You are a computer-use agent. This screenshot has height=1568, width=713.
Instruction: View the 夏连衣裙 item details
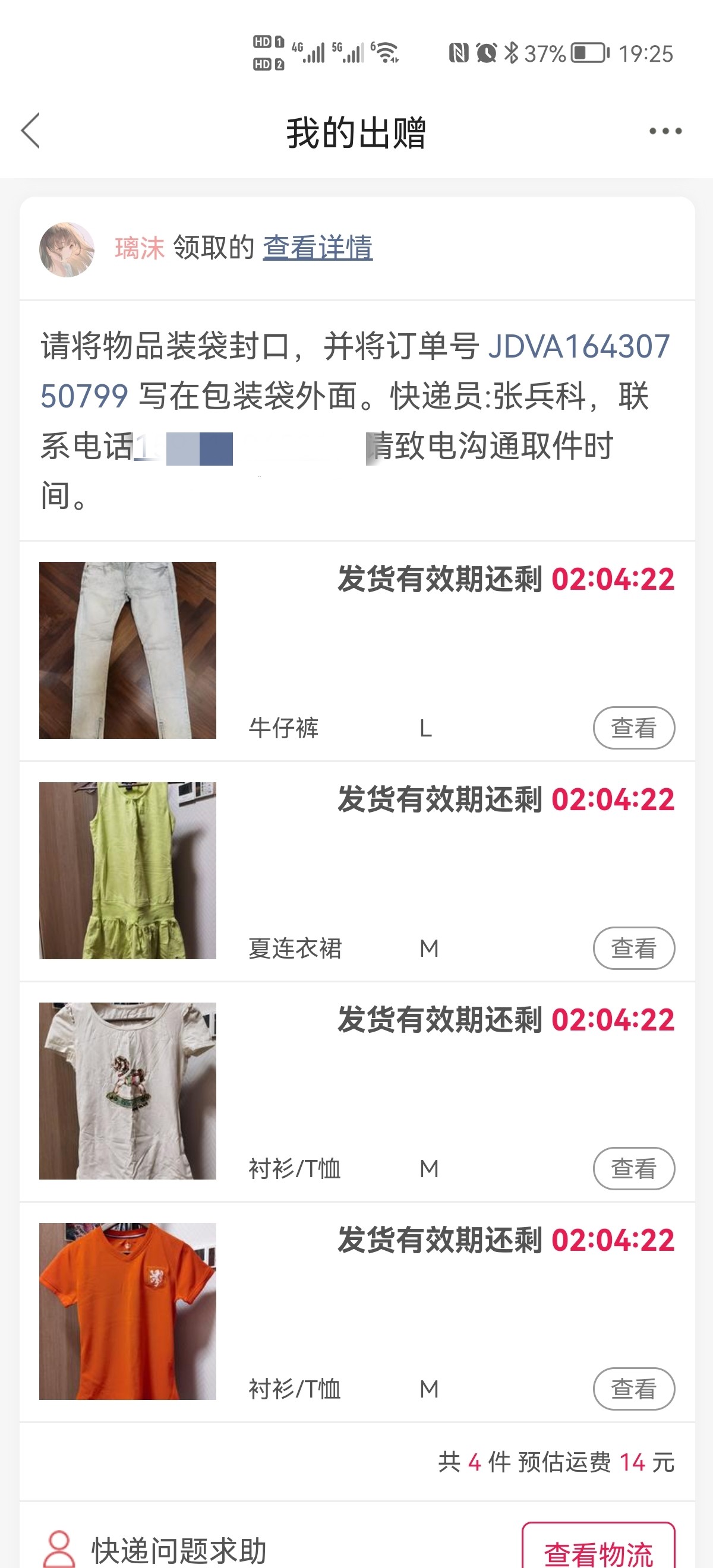coord(633,949)
